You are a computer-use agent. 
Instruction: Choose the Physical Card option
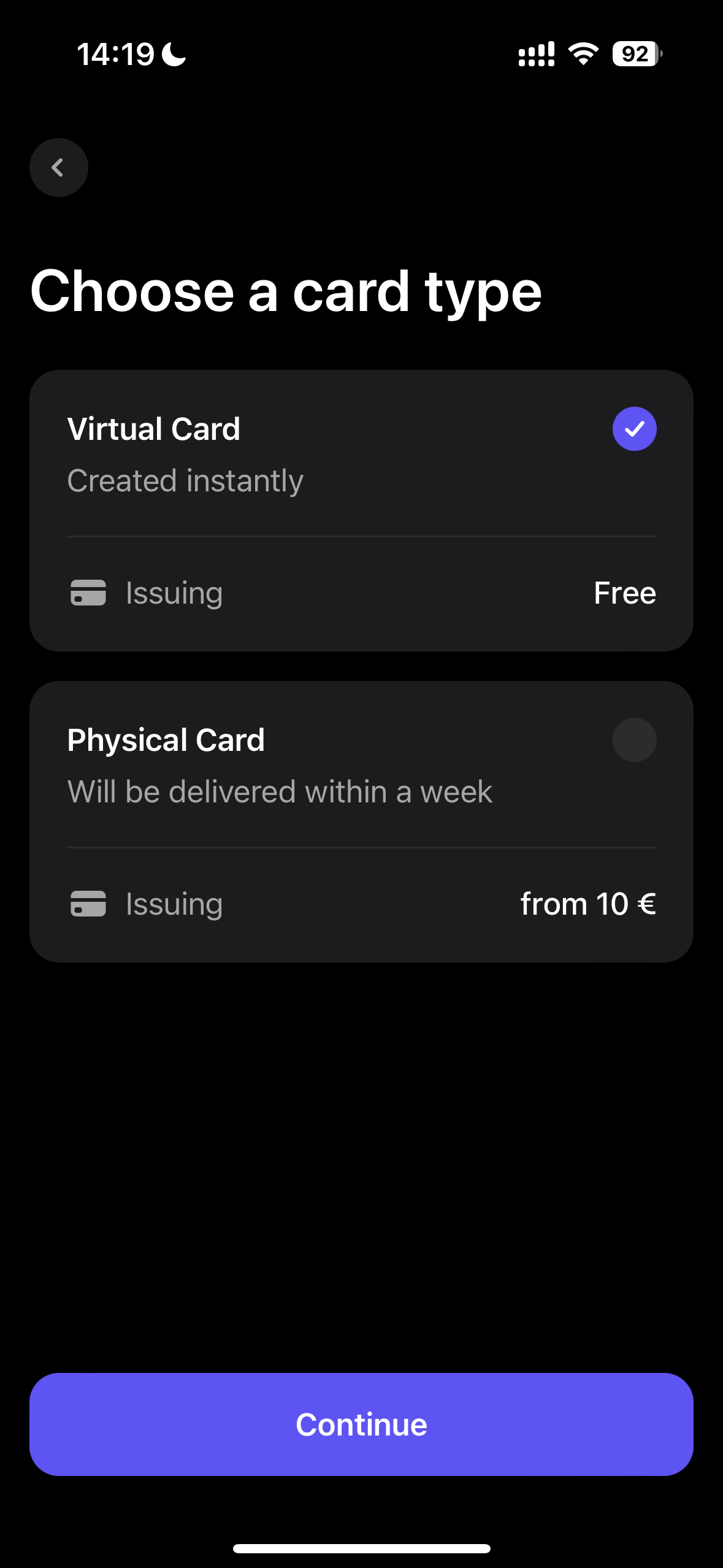(361, 821)
